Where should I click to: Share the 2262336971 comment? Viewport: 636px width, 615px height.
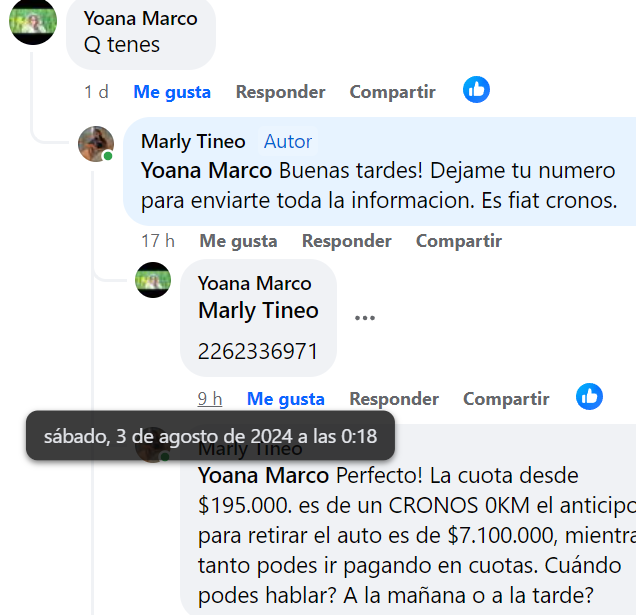pyautogui.click(x=506, y=399)
